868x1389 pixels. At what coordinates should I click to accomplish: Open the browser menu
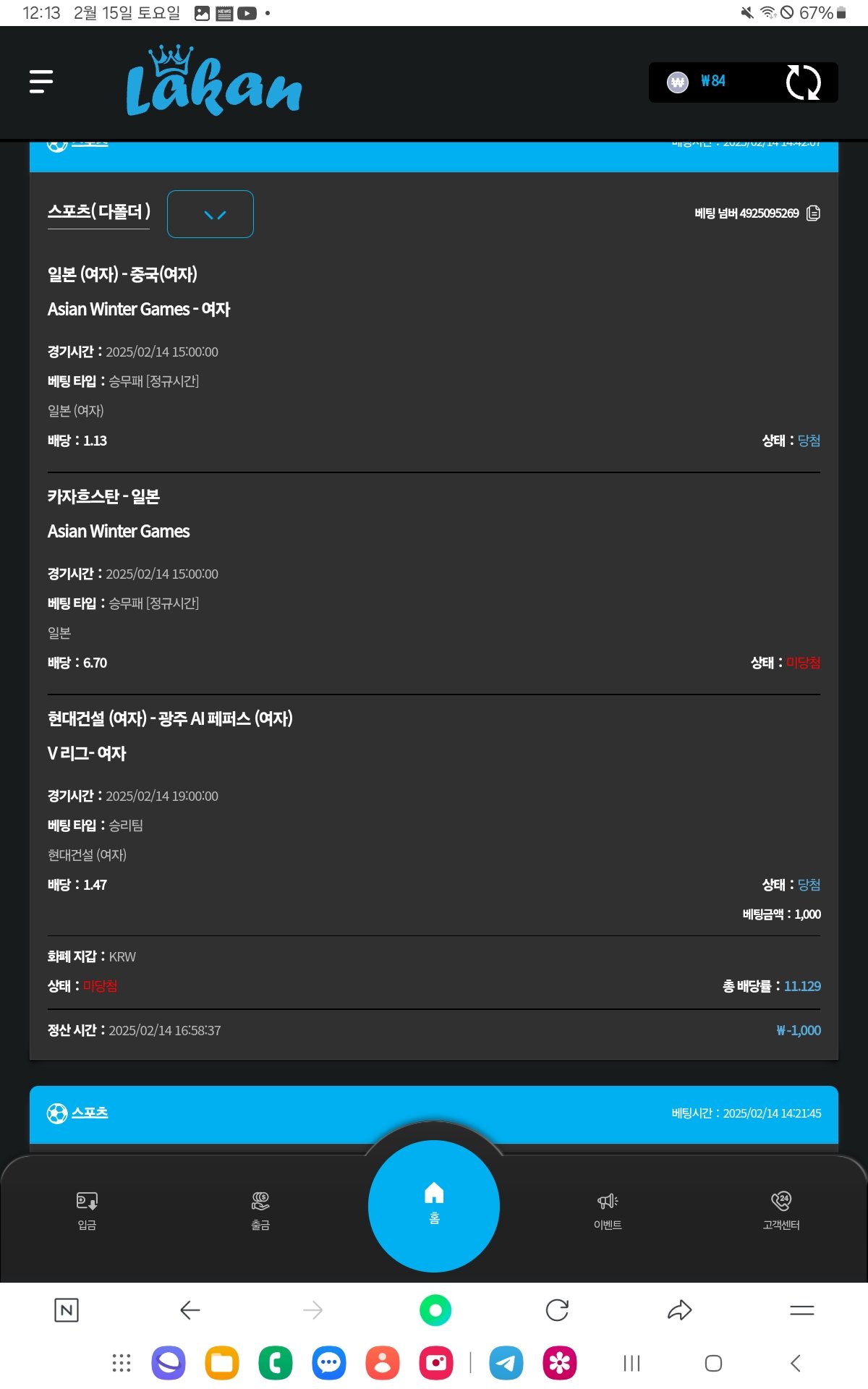tap(801, 1310)
